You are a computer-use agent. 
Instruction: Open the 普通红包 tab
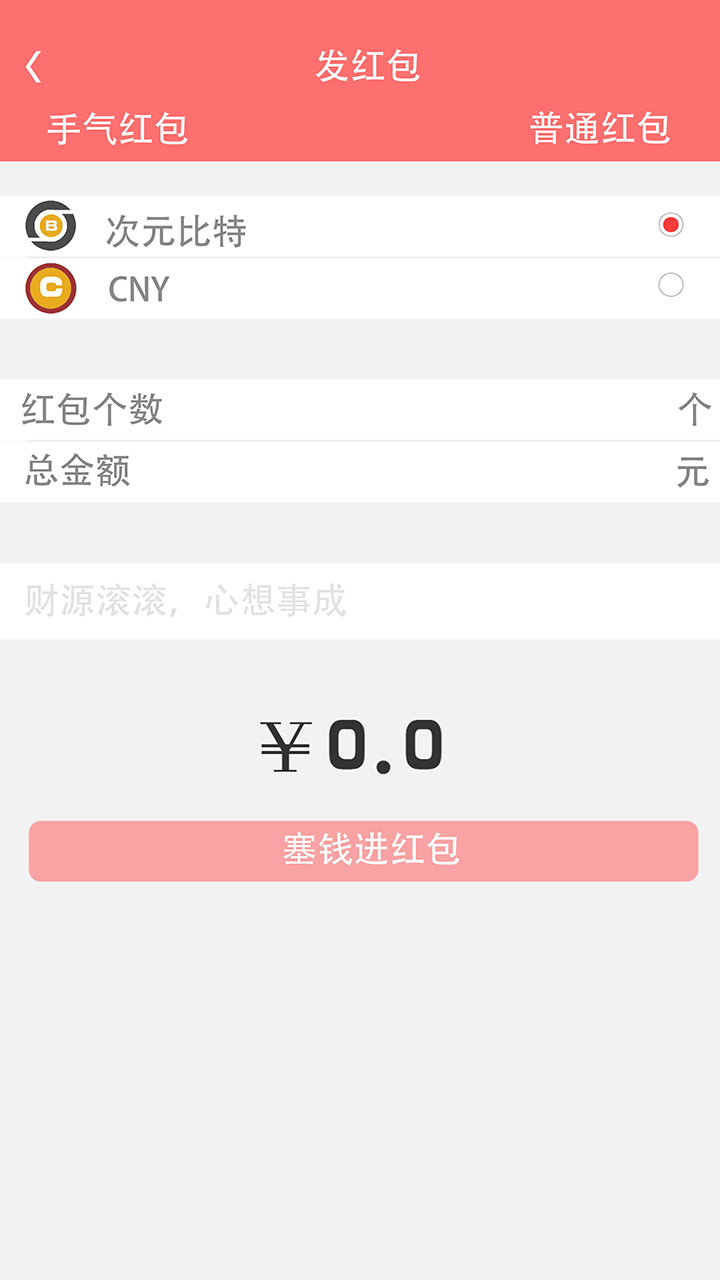click(598, 127)
